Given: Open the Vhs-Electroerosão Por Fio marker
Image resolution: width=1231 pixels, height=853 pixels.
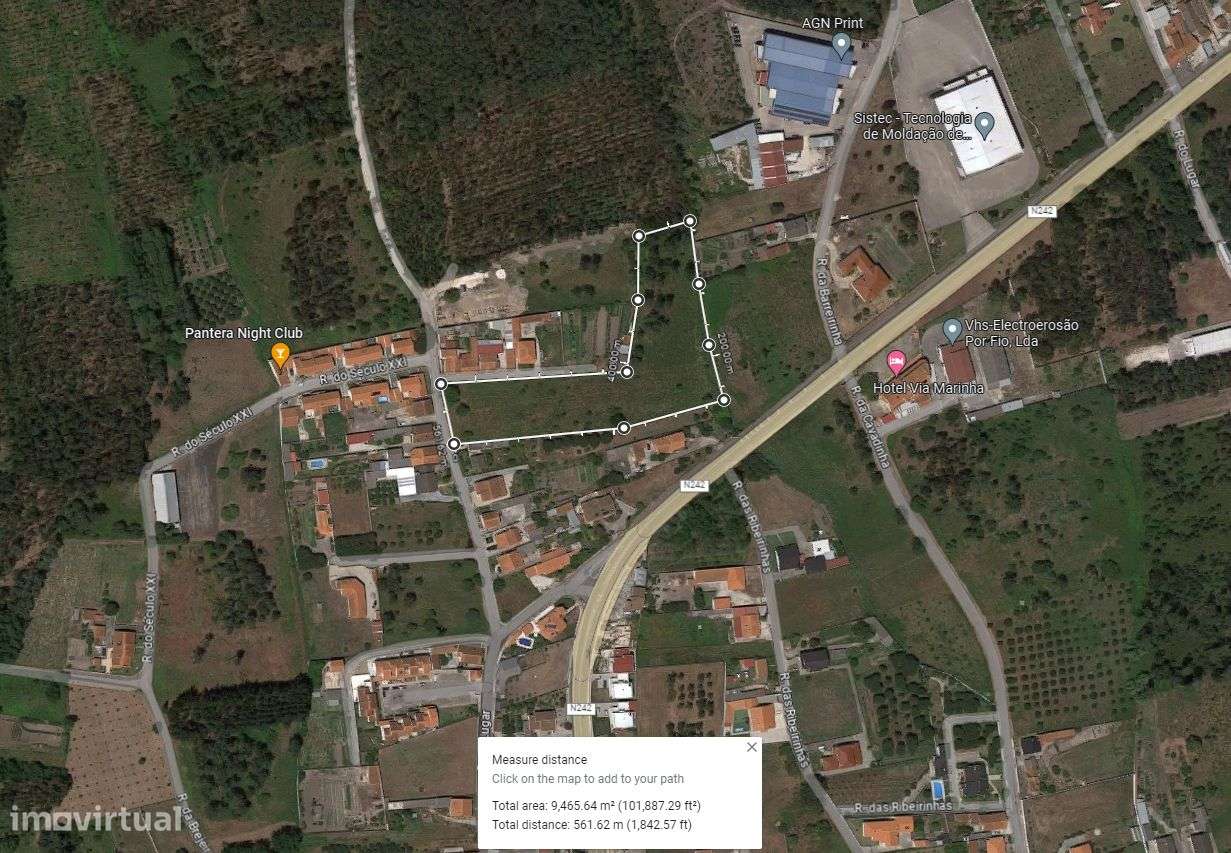Looking at the screenshot, I should (x=952, y=329).
